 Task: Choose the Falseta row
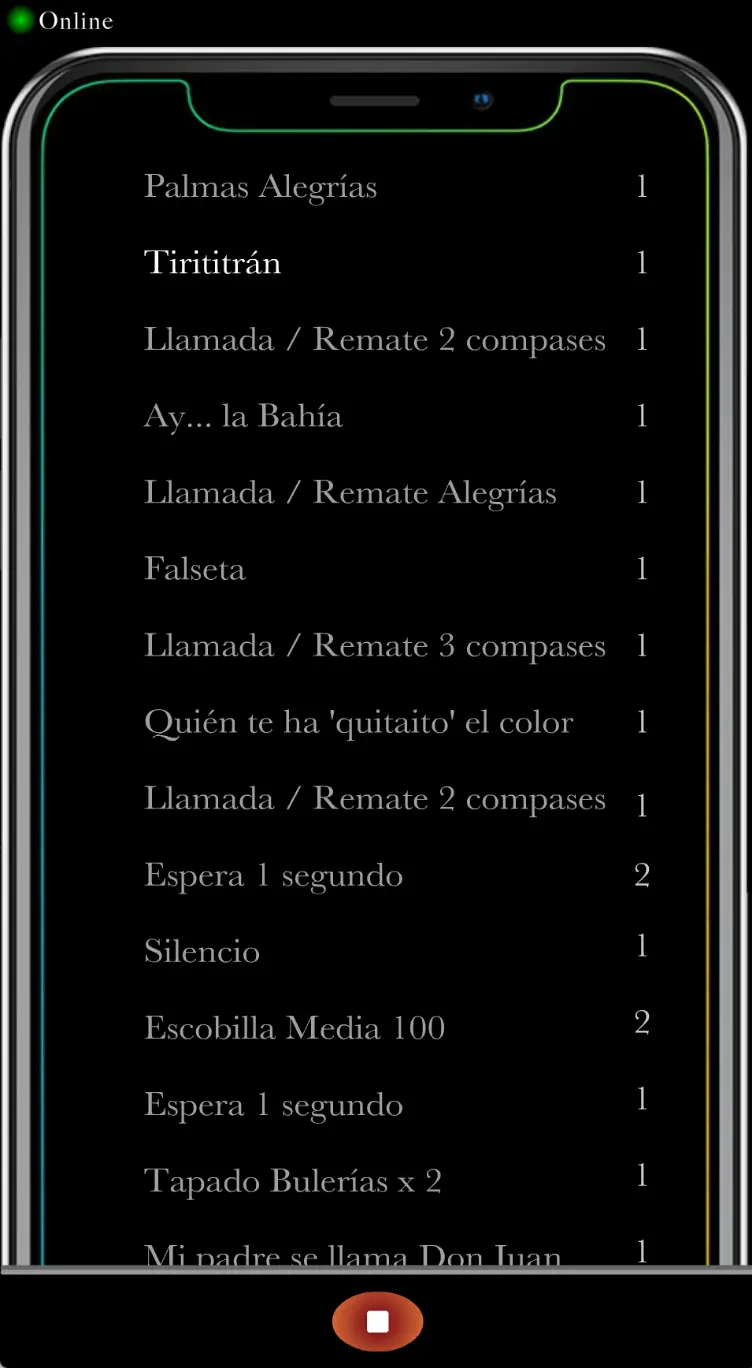click(195, 569)
